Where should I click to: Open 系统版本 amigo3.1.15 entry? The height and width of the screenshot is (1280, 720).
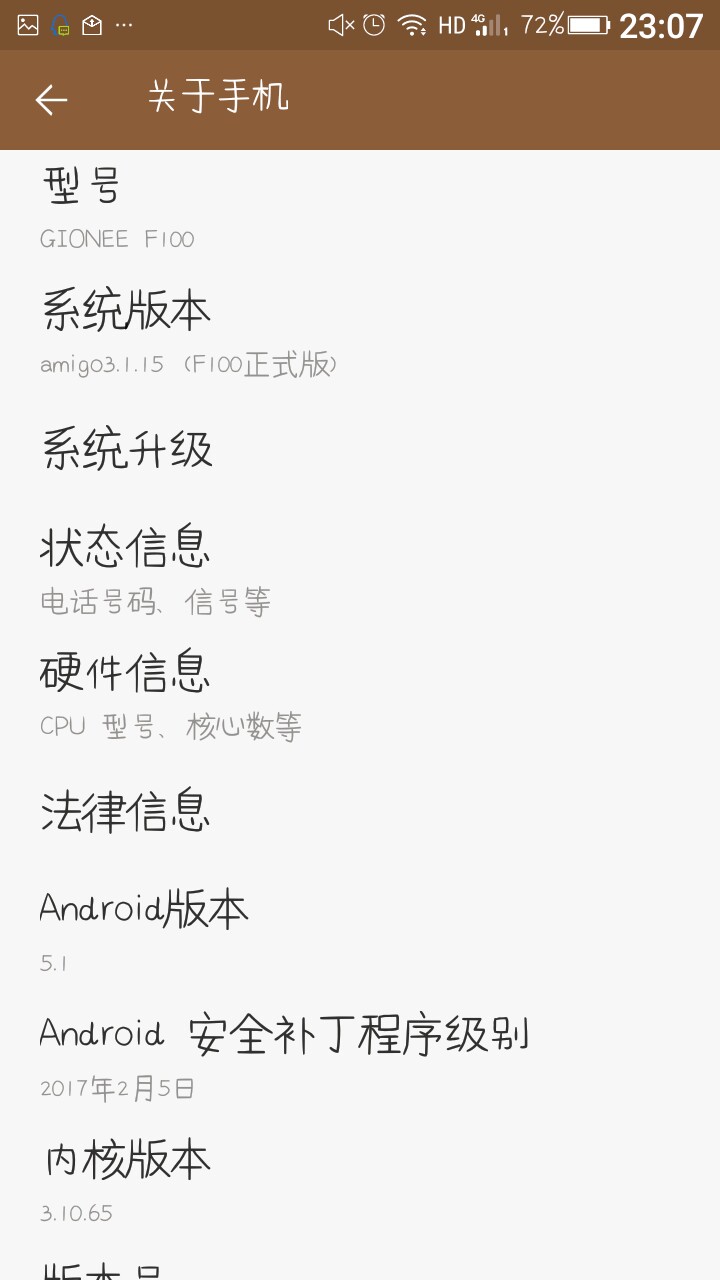pyautogui.click(x=360, y=332)
